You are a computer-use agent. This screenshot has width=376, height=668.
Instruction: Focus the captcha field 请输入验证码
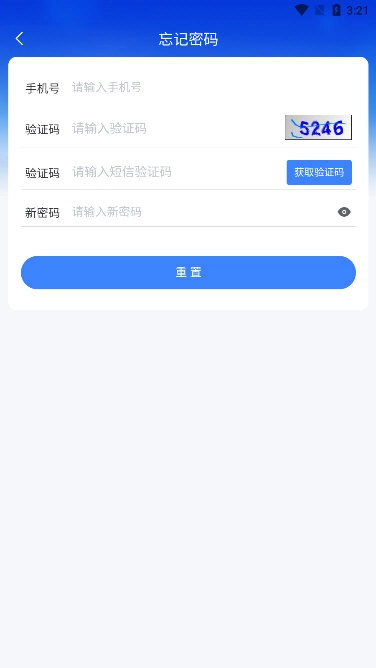point(175,128)
